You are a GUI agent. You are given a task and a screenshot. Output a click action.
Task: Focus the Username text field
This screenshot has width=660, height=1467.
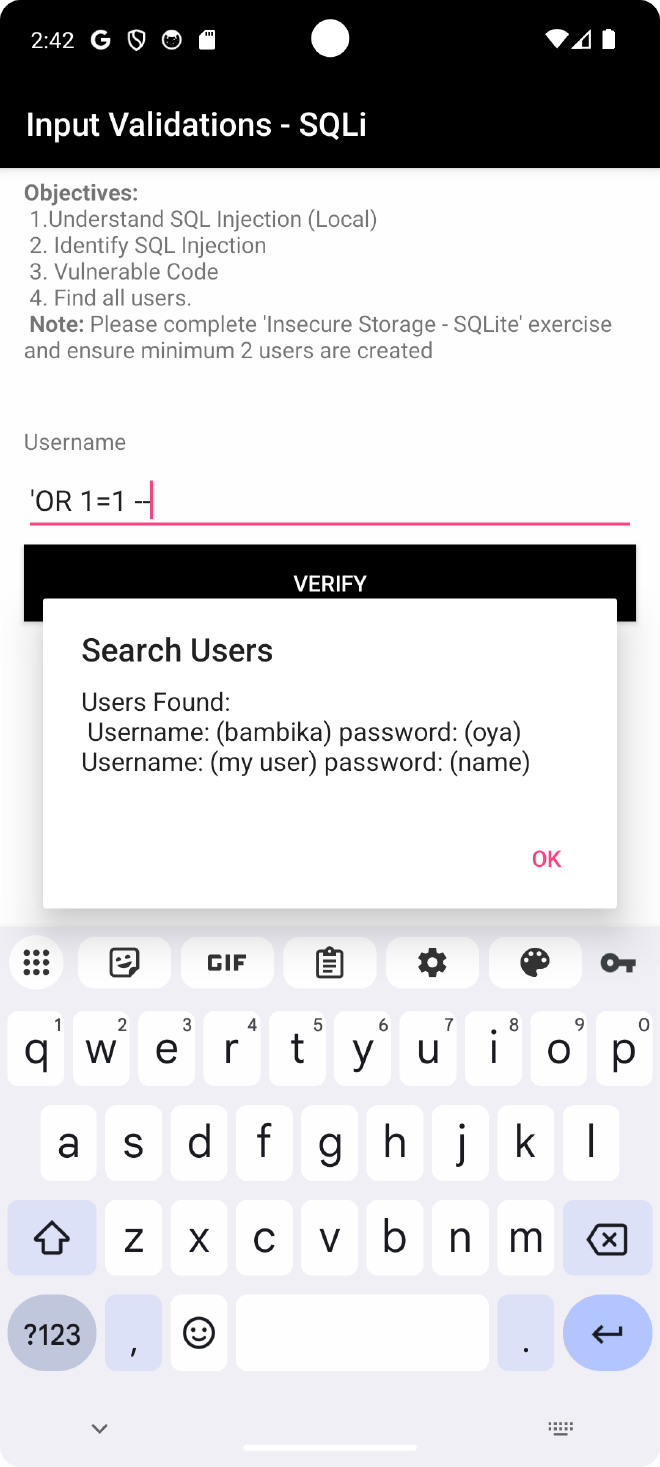tap(329, 500)
